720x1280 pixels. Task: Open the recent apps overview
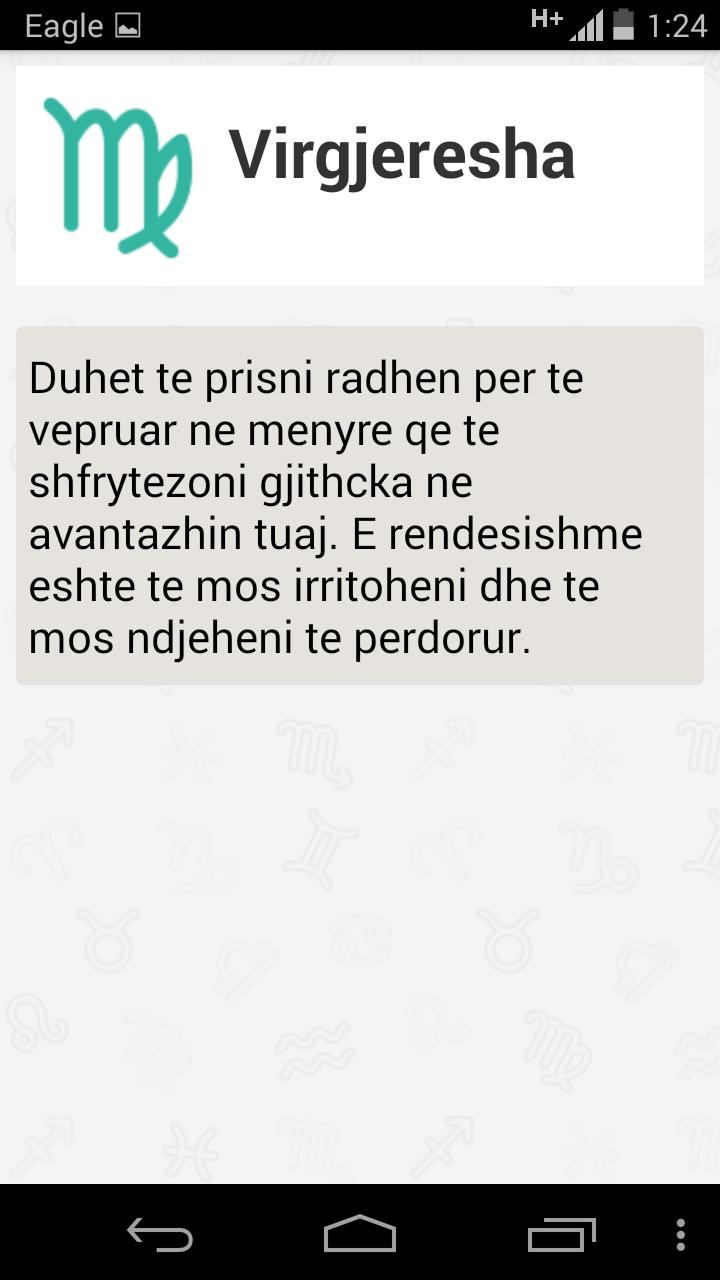coord(561,1235)
